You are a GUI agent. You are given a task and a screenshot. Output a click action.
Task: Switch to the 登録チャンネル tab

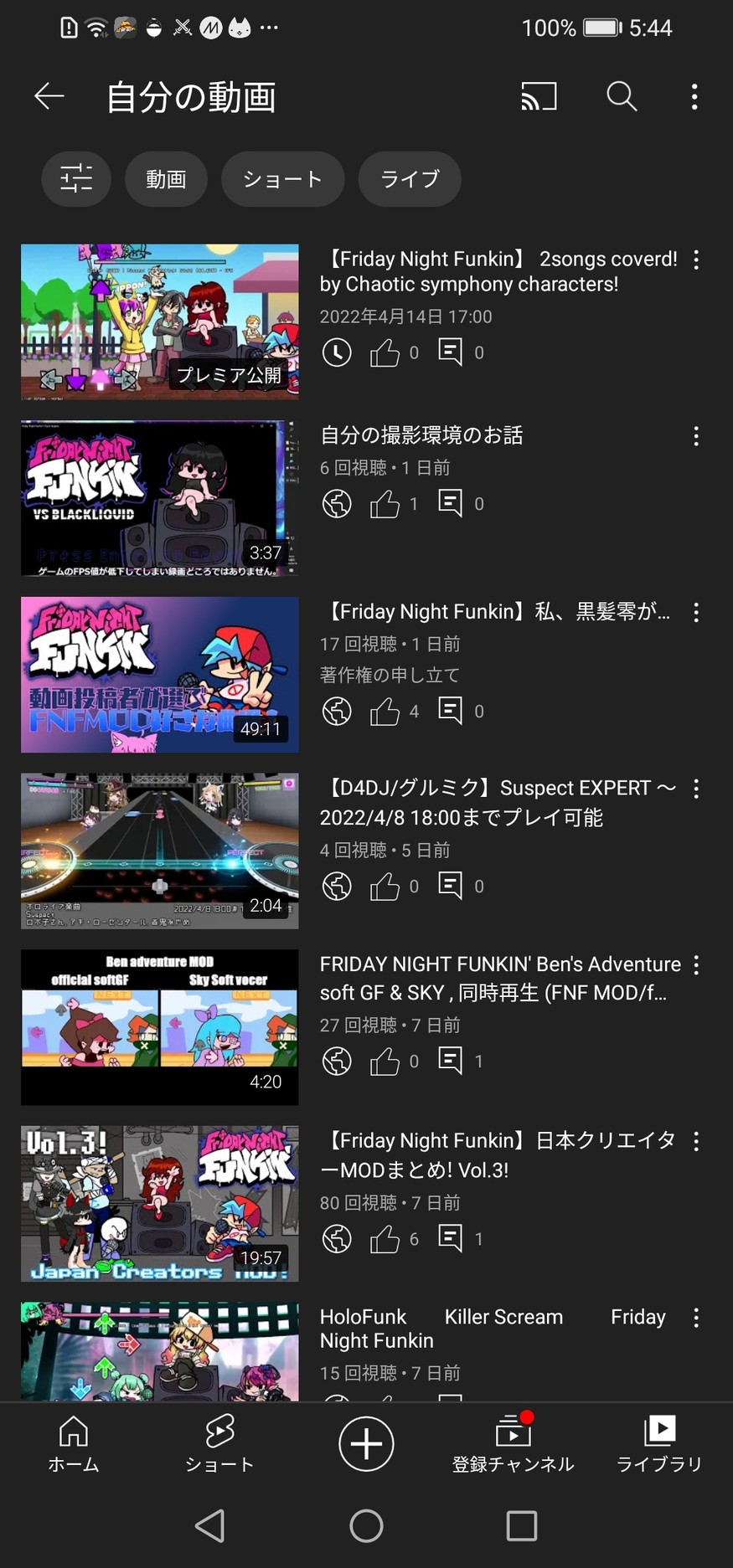click(x=513, y=1444)
